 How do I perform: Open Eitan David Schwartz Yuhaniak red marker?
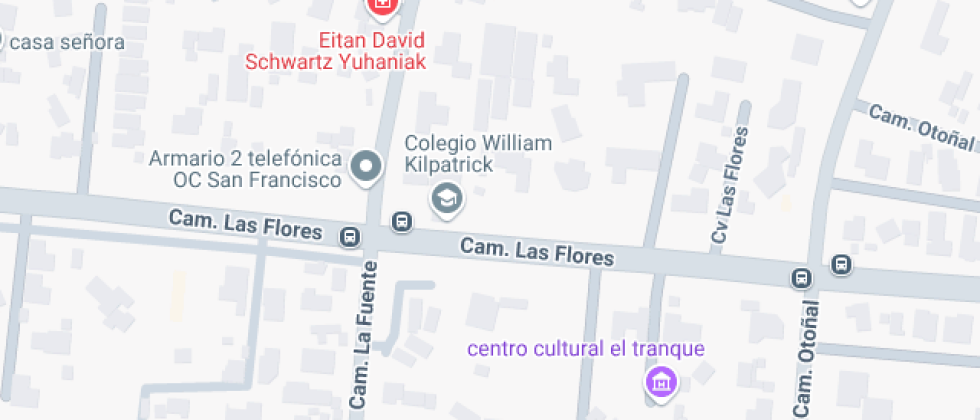[382, 6]
